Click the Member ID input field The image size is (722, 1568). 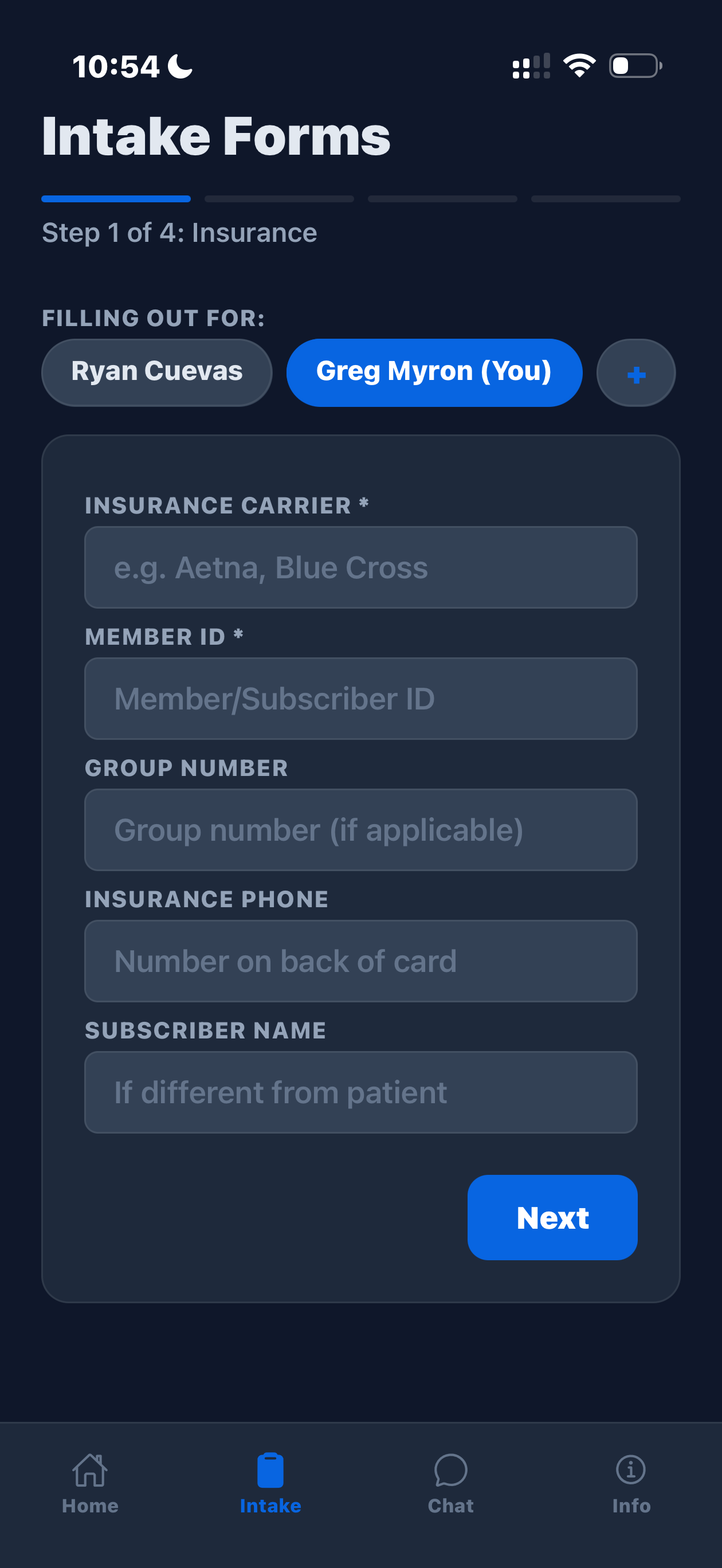tap(360, 698)
